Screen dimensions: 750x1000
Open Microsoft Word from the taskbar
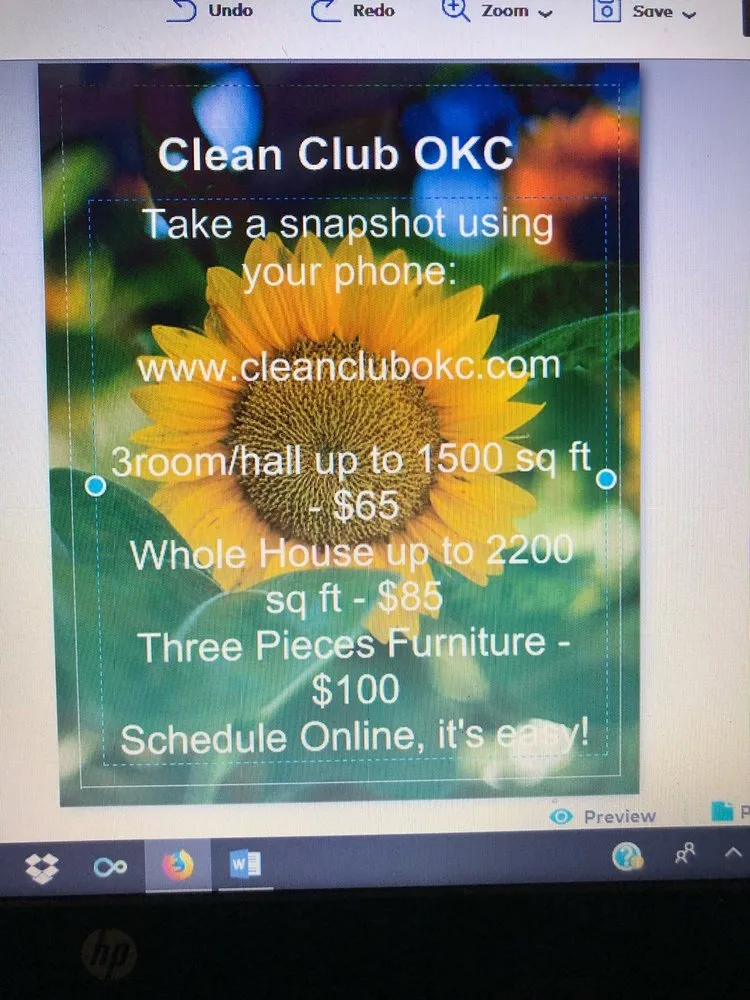tap(243, 862)
